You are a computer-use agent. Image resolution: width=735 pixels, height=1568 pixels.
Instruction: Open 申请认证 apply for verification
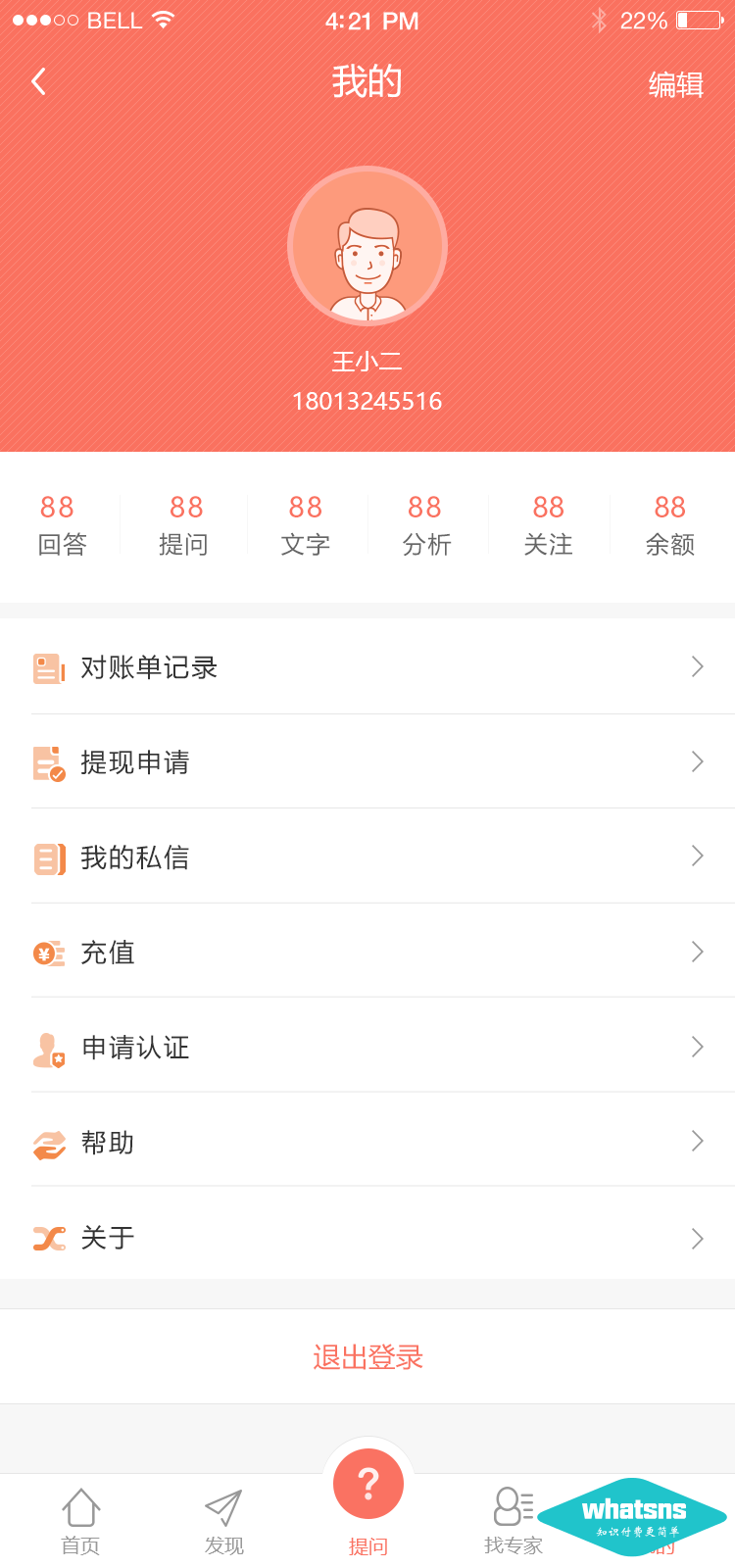point(367,1047)
